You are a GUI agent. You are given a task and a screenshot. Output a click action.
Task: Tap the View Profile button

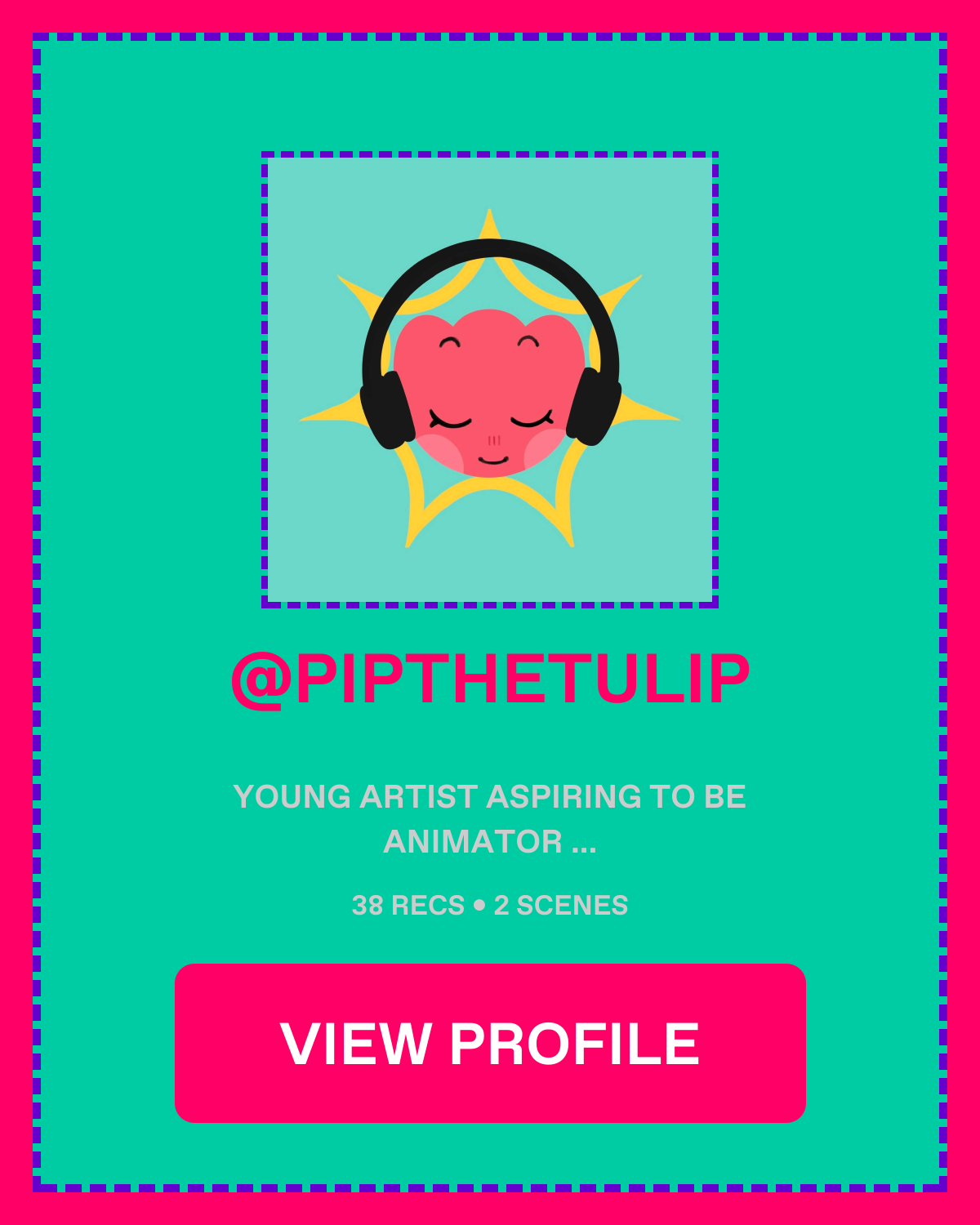[490, 1043]
